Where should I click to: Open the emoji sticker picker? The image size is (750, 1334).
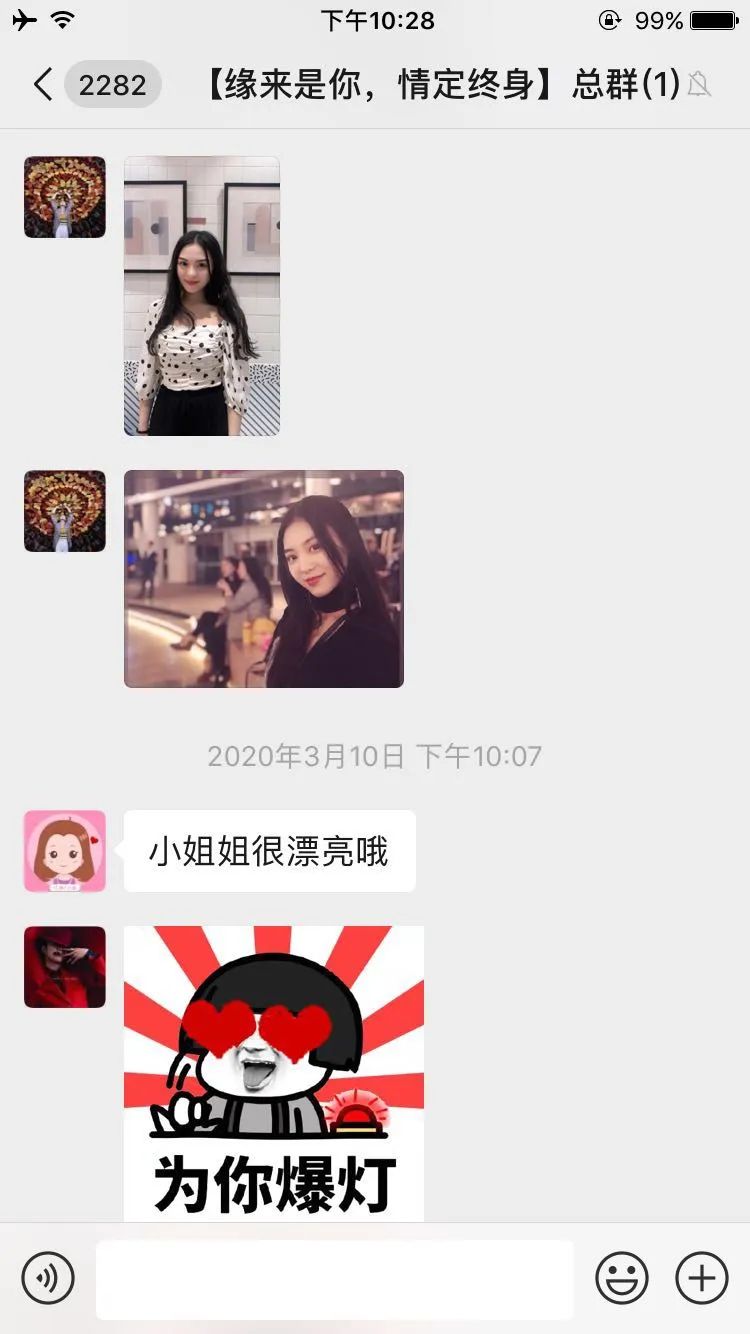pyautogui.click(x=622, y=1278)
